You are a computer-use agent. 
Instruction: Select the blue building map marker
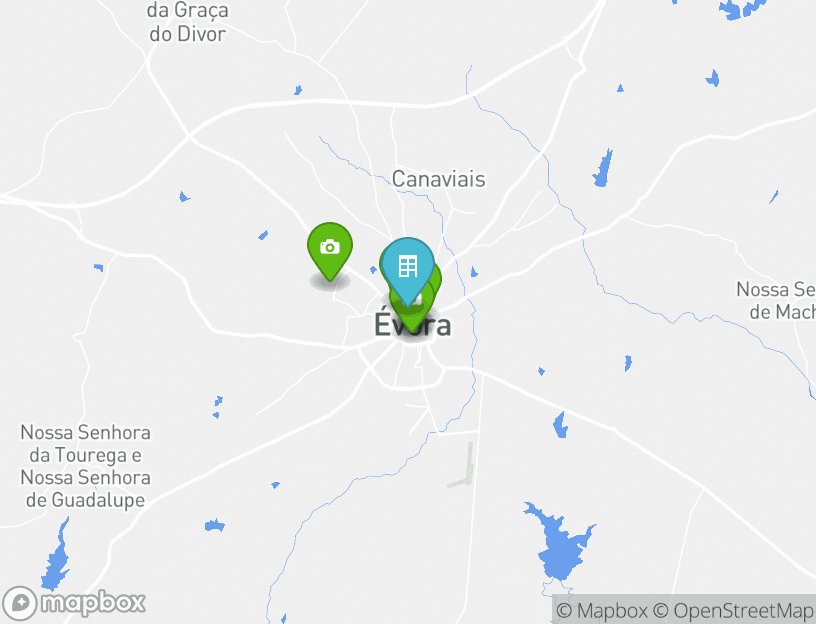pos(407,266)
